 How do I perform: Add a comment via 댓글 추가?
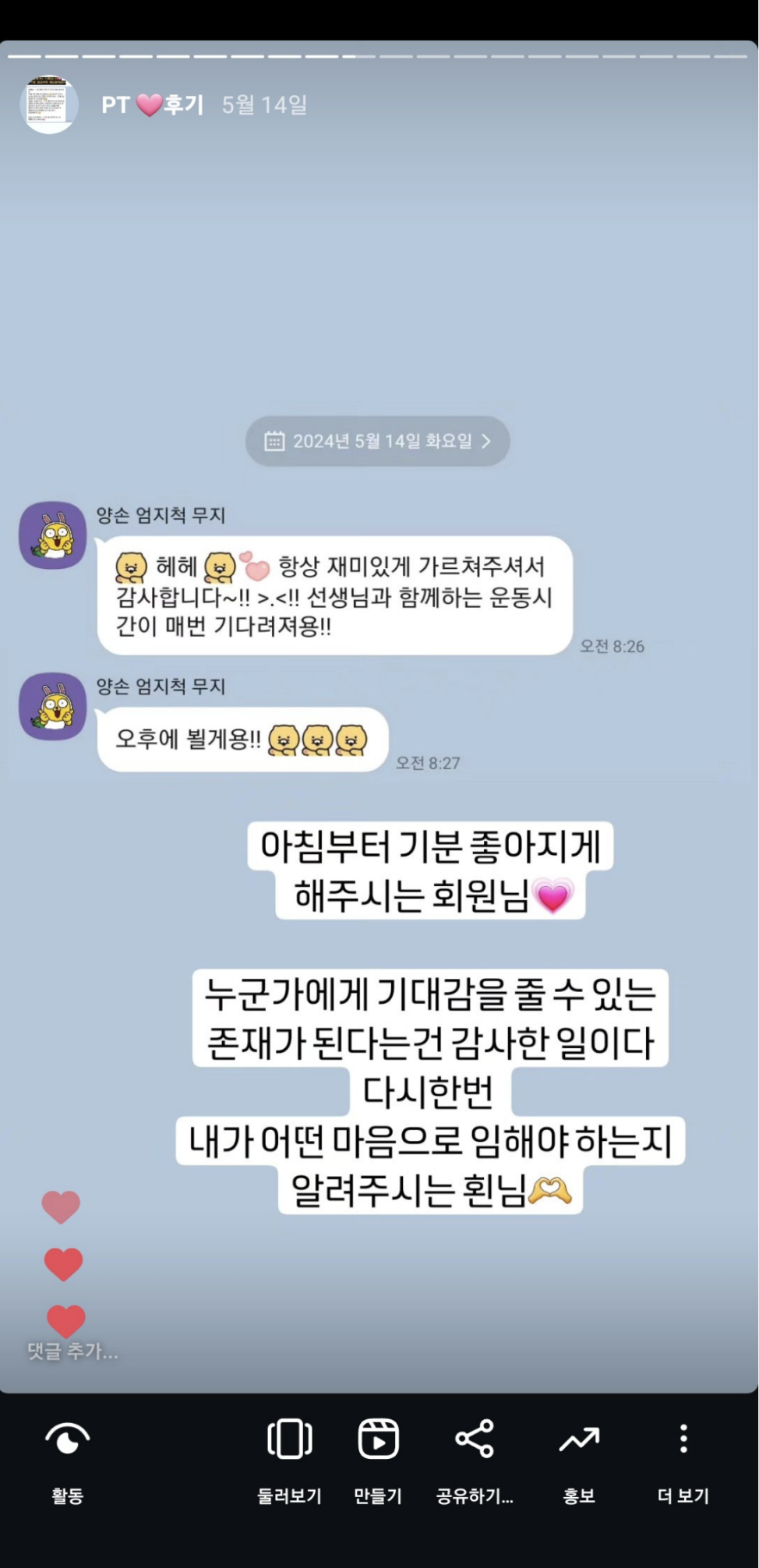(72, 1351)
